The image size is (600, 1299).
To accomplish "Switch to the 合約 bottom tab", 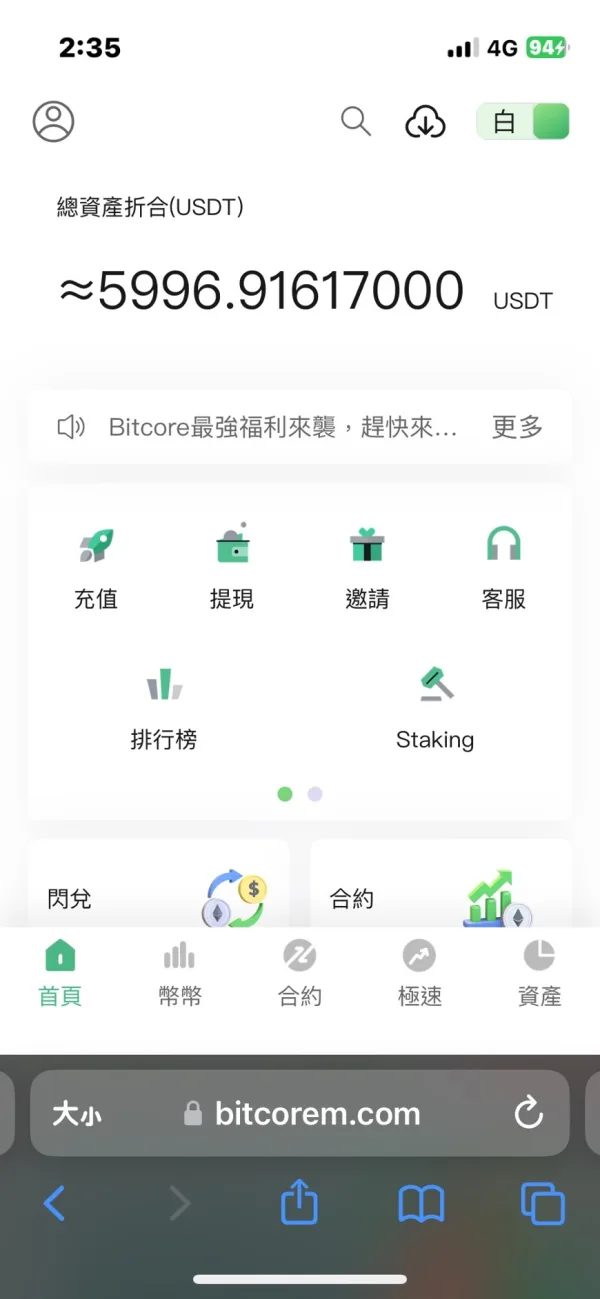I will click(x=300, y=973).
